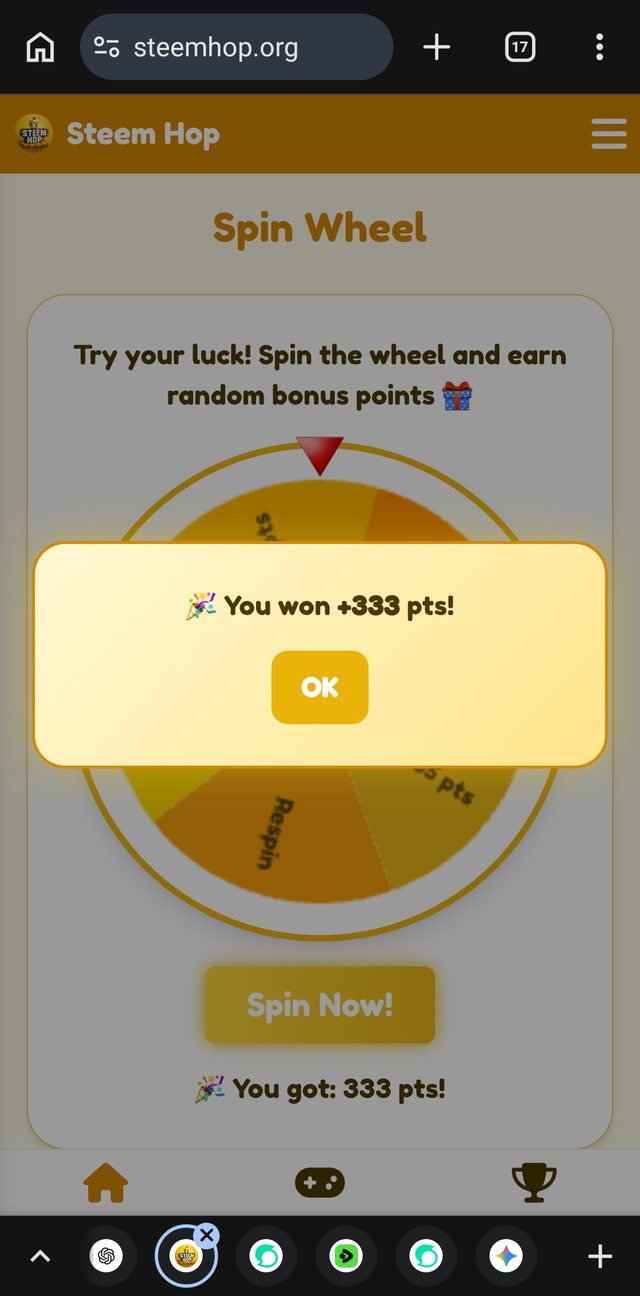Add a tab from the bottom strip
This screenshot has width=640, height=1296.
click(x=599, y=1256)
